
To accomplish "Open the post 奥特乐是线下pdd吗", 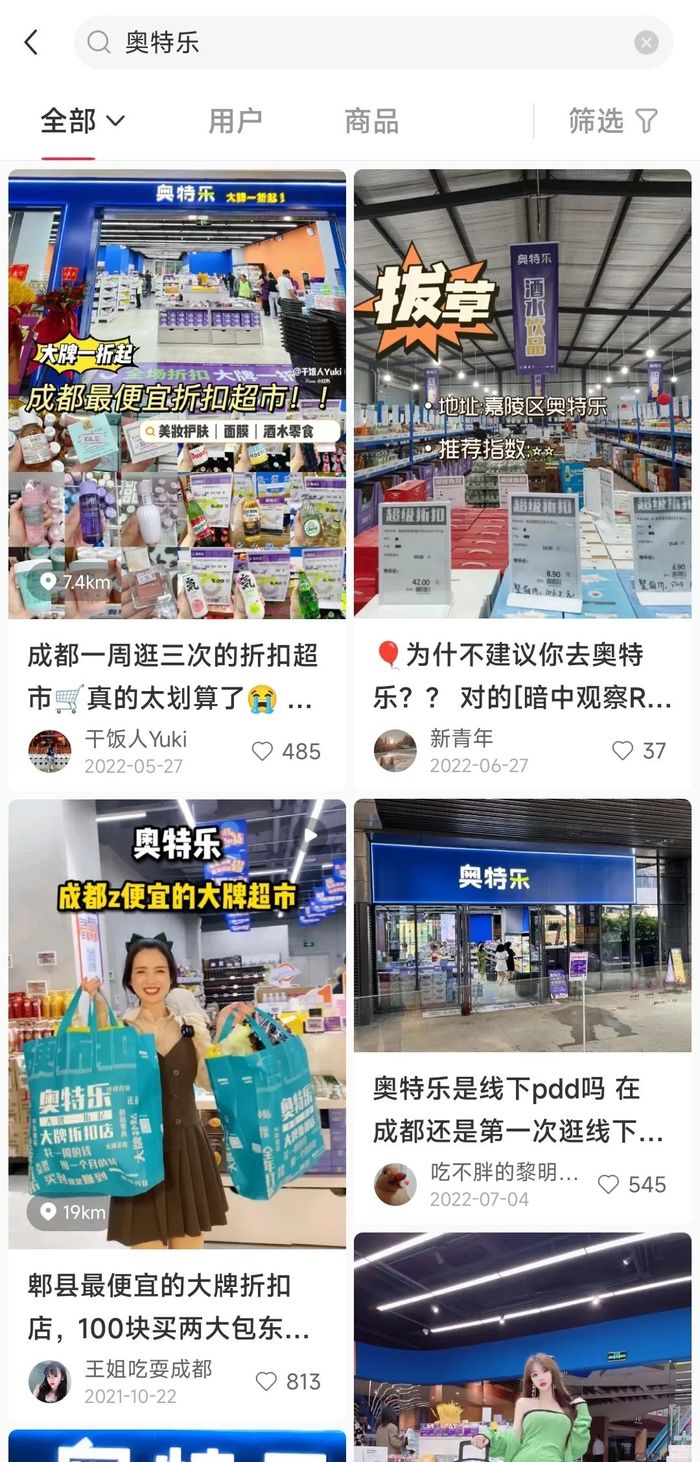I will tap(522, 924).
